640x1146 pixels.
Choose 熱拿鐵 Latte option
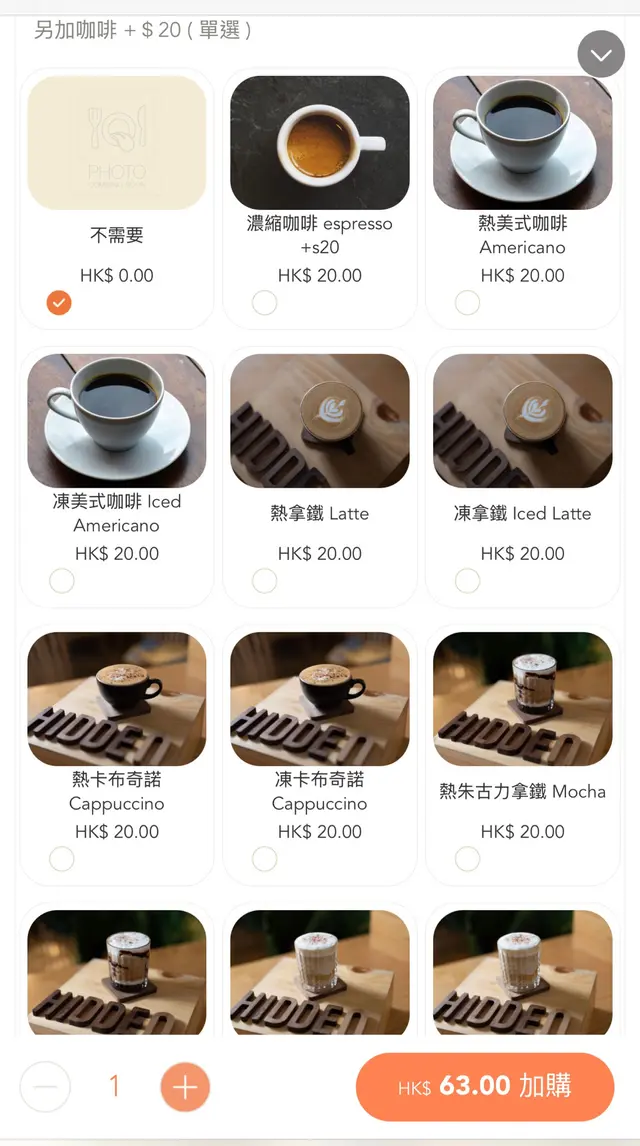[264, 580]
